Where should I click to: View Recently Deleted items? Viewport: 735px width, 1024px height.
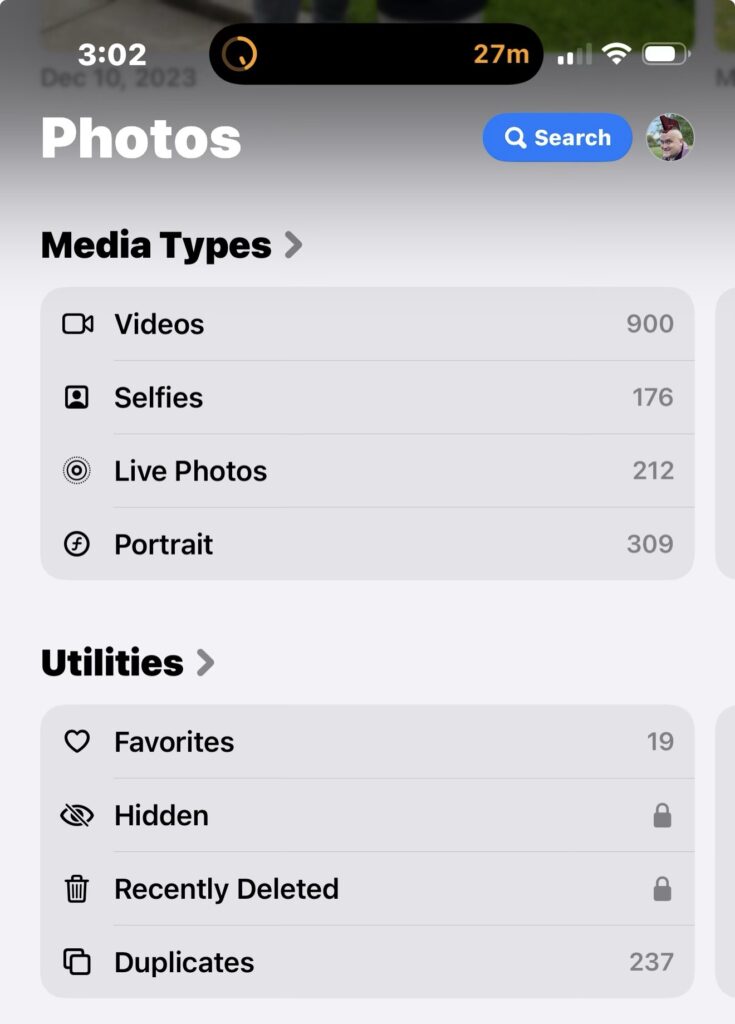367,889
